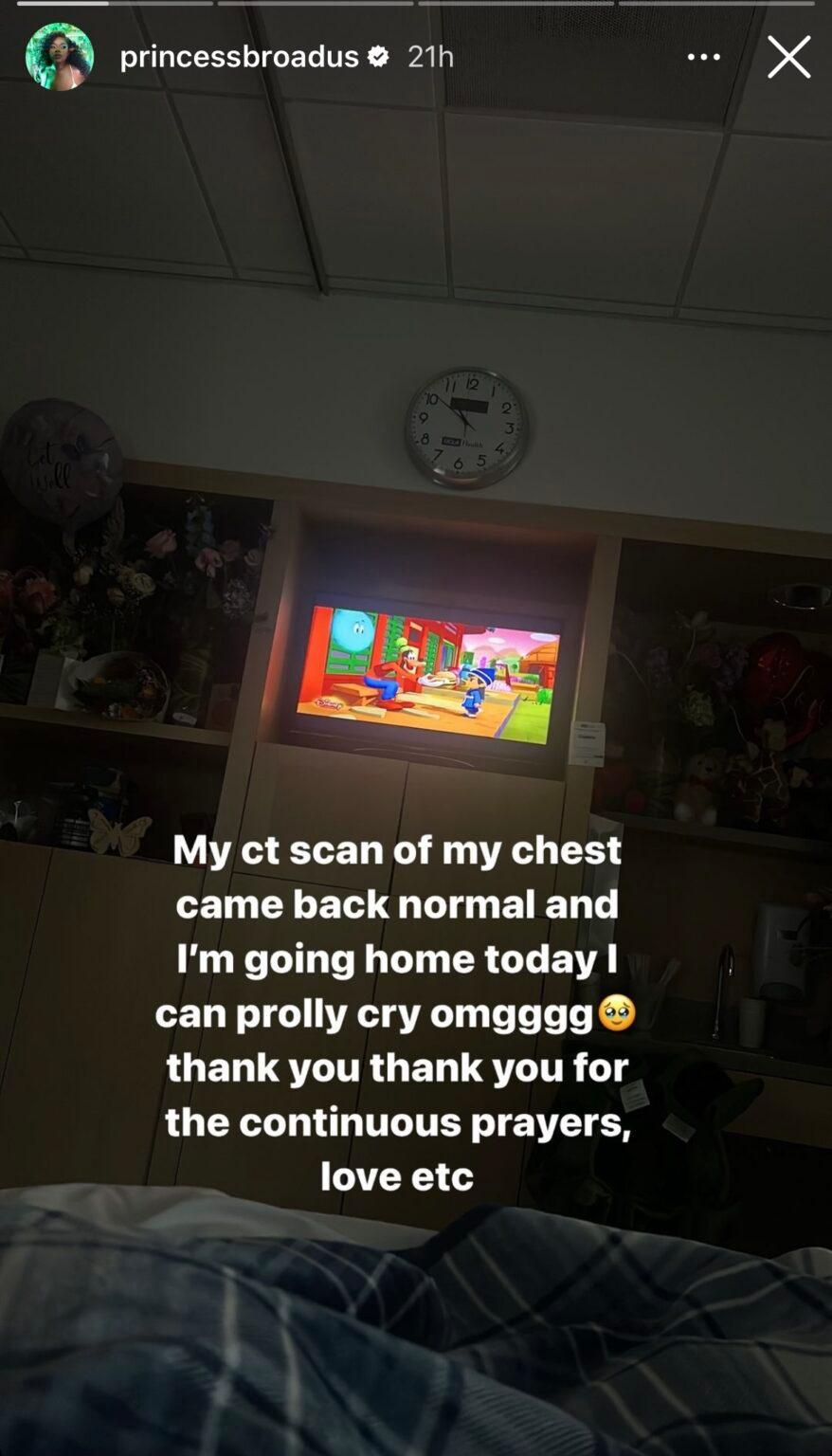This screenshot has width=832, height=1456.
Task: Open the three-dot story options menu
Action: coord(703,57)
